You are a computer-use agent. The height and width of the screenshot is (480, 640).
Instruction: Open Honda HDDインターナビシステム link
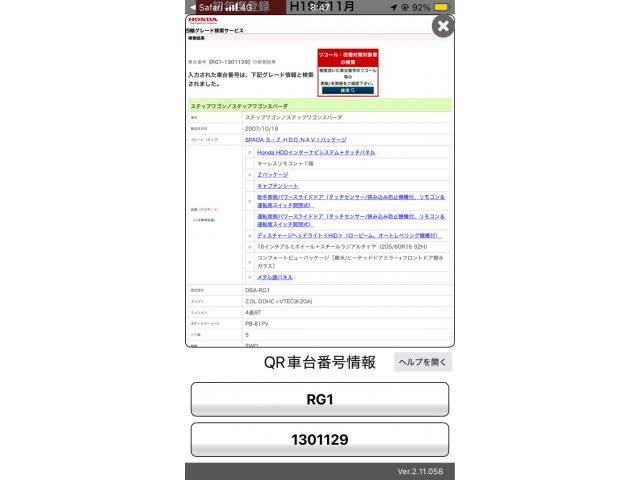pos(315,152)
